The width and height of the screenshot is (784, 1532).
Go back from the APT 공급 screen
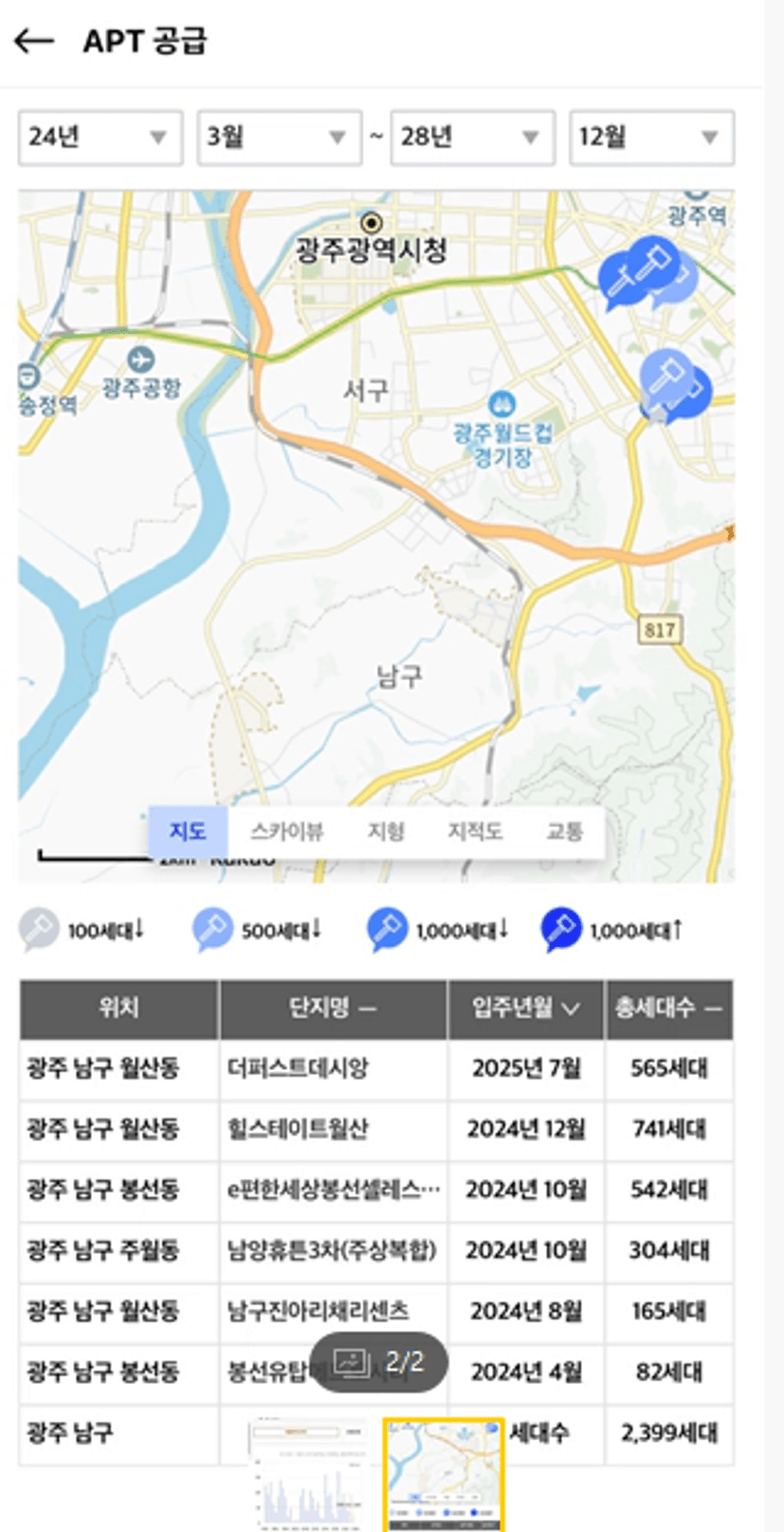pyautogui.click(x=34, y=41)
